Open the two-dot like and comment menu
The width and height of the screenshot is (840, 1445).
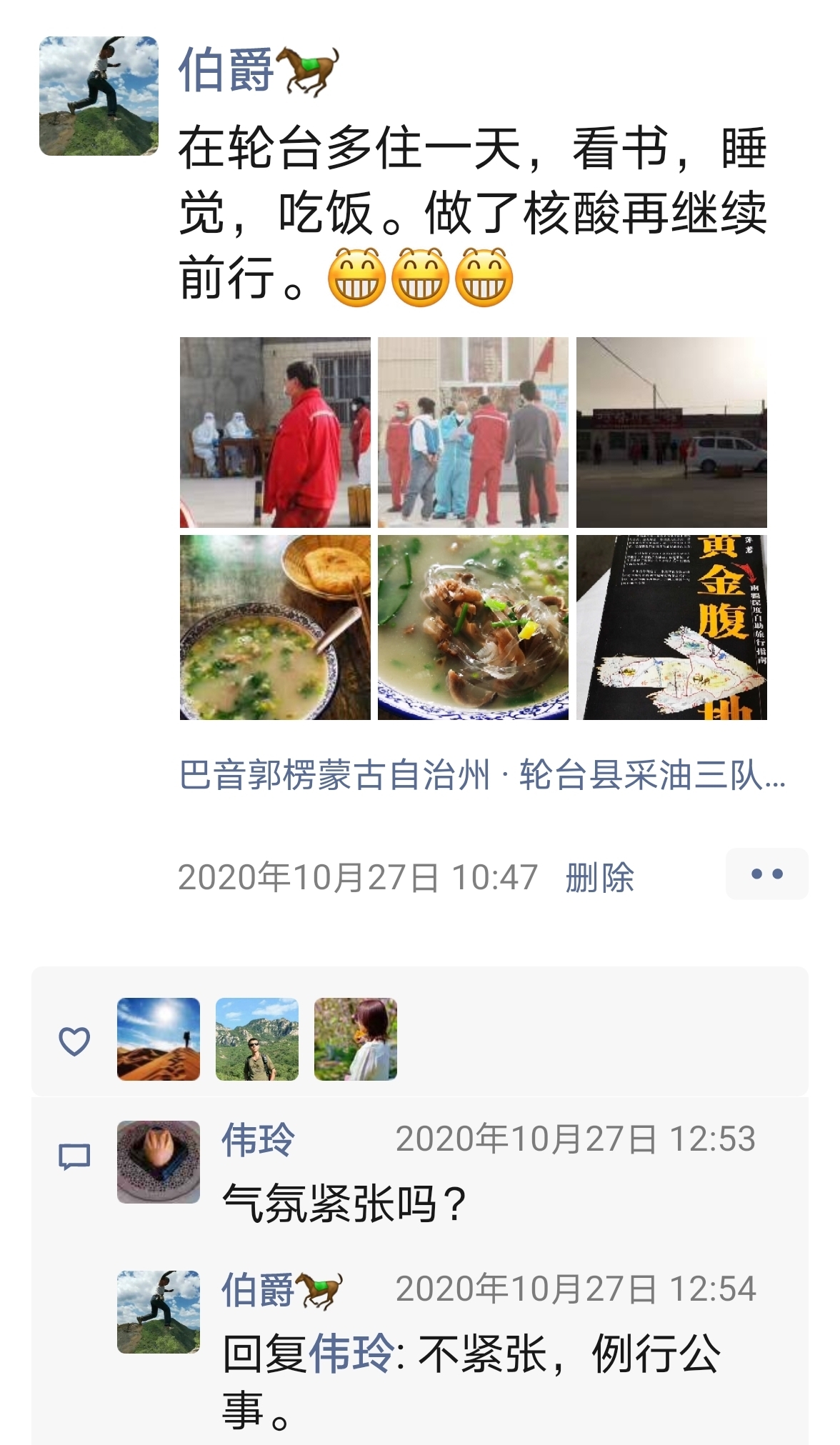(766, 874)
